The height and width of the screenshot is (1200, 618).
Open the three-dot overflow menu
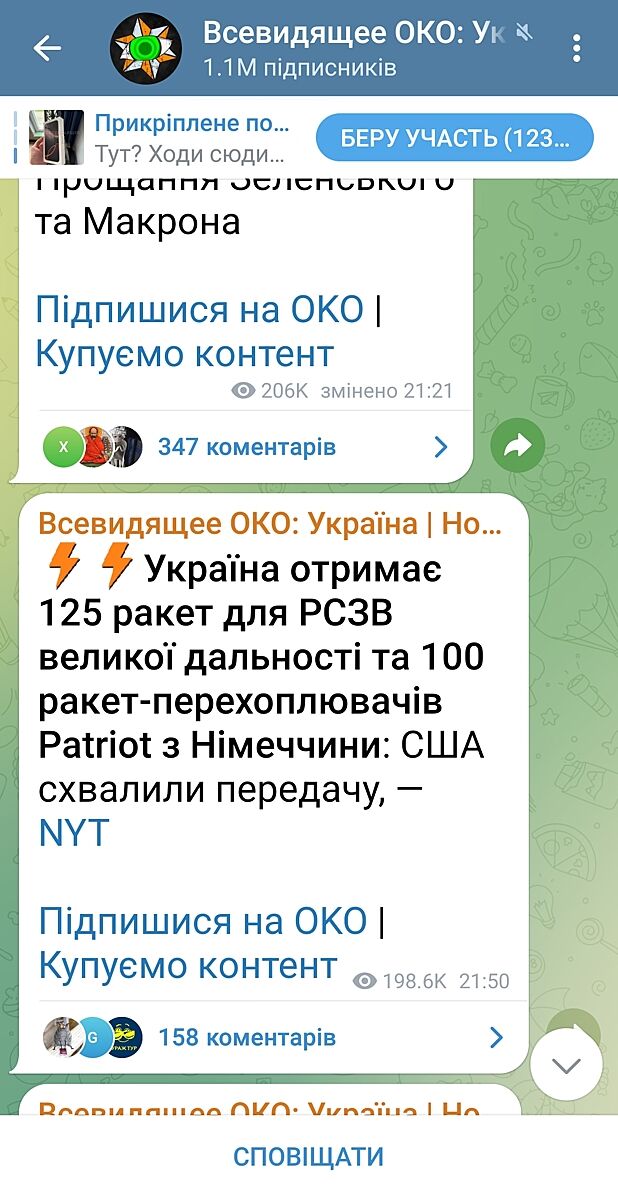tap(577, 48)
